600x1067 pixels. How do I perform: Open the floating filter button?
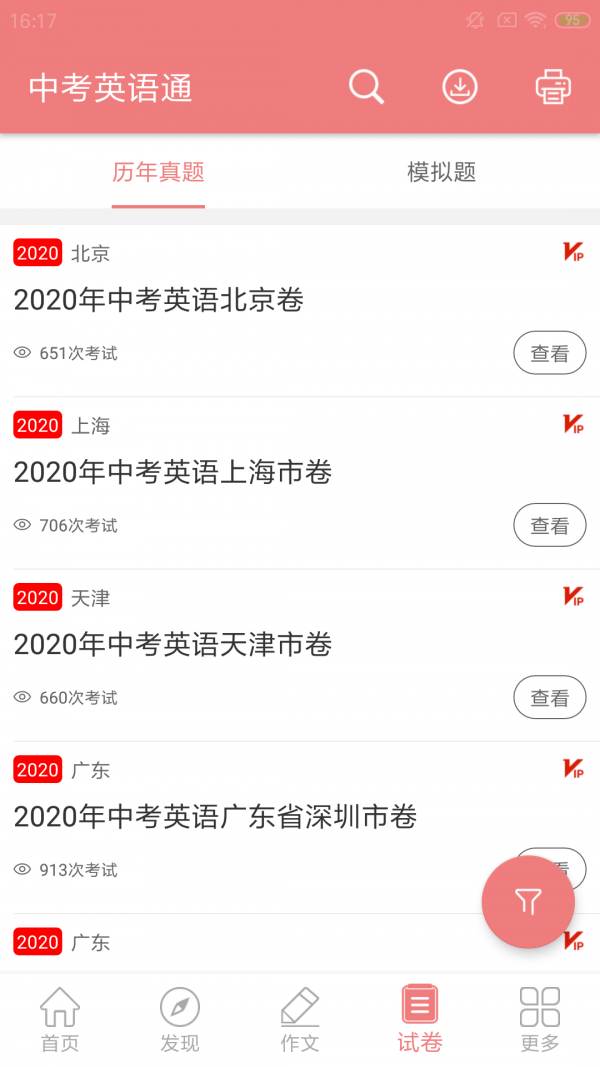click(528, 902)
